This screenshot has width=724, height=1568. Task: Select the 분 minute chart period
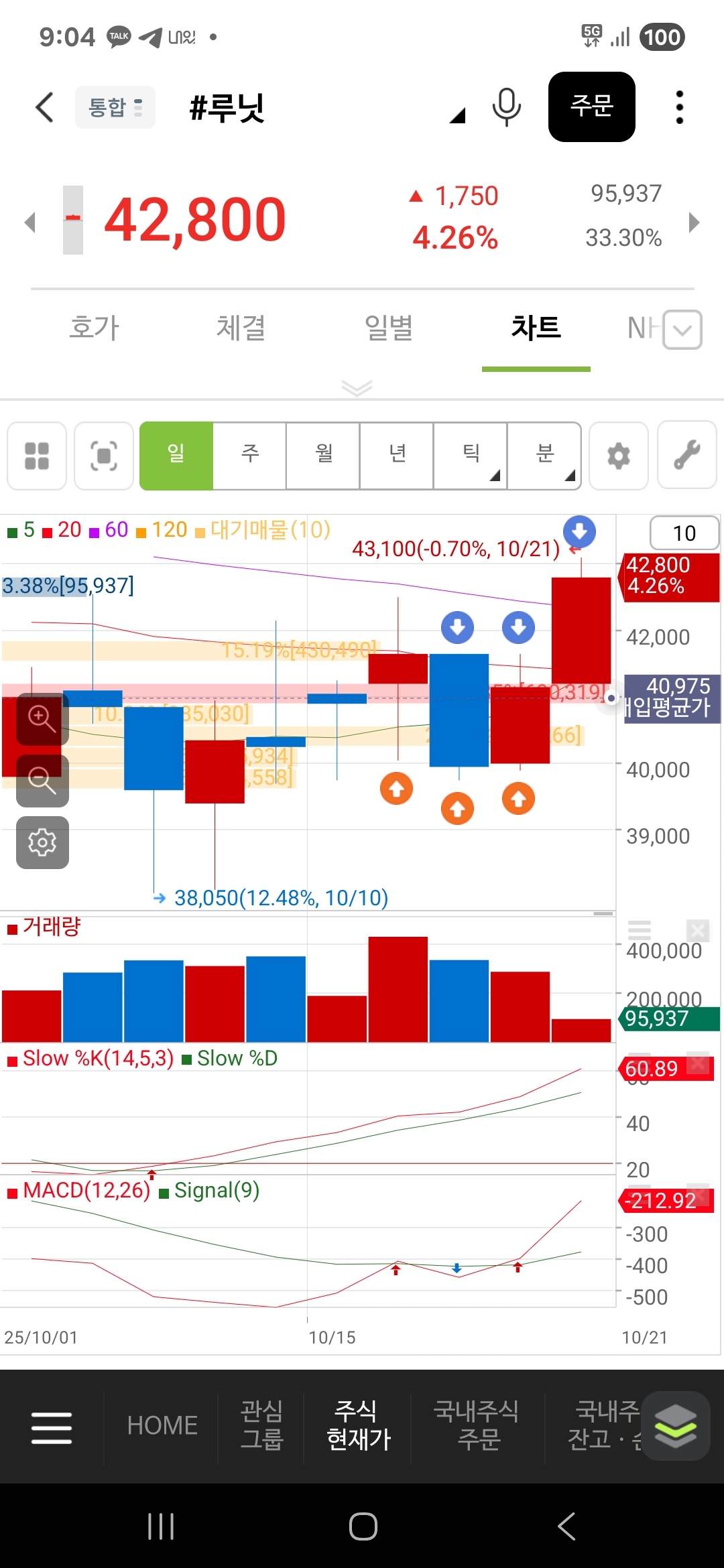(544, 456)
